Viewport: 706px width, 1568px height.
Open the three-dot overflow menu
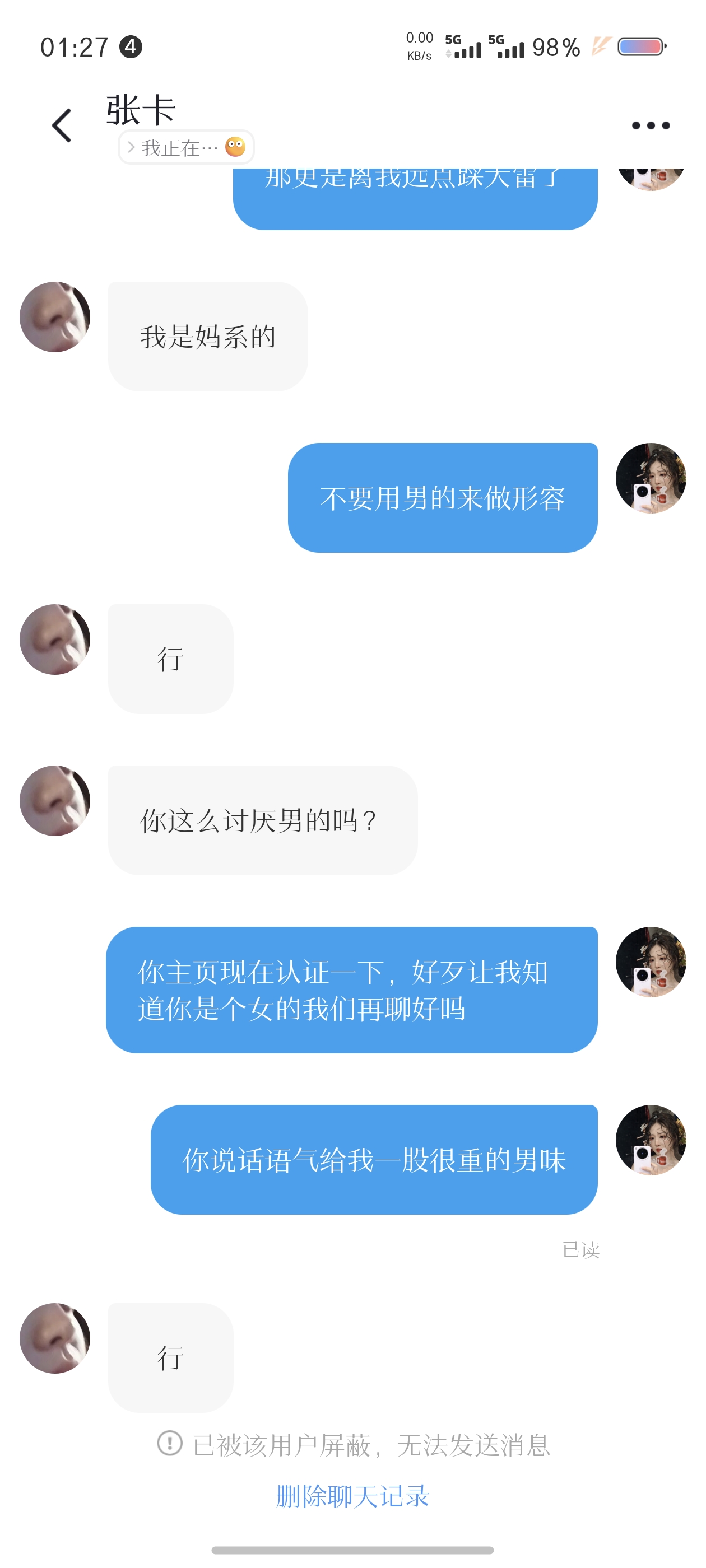651,125
